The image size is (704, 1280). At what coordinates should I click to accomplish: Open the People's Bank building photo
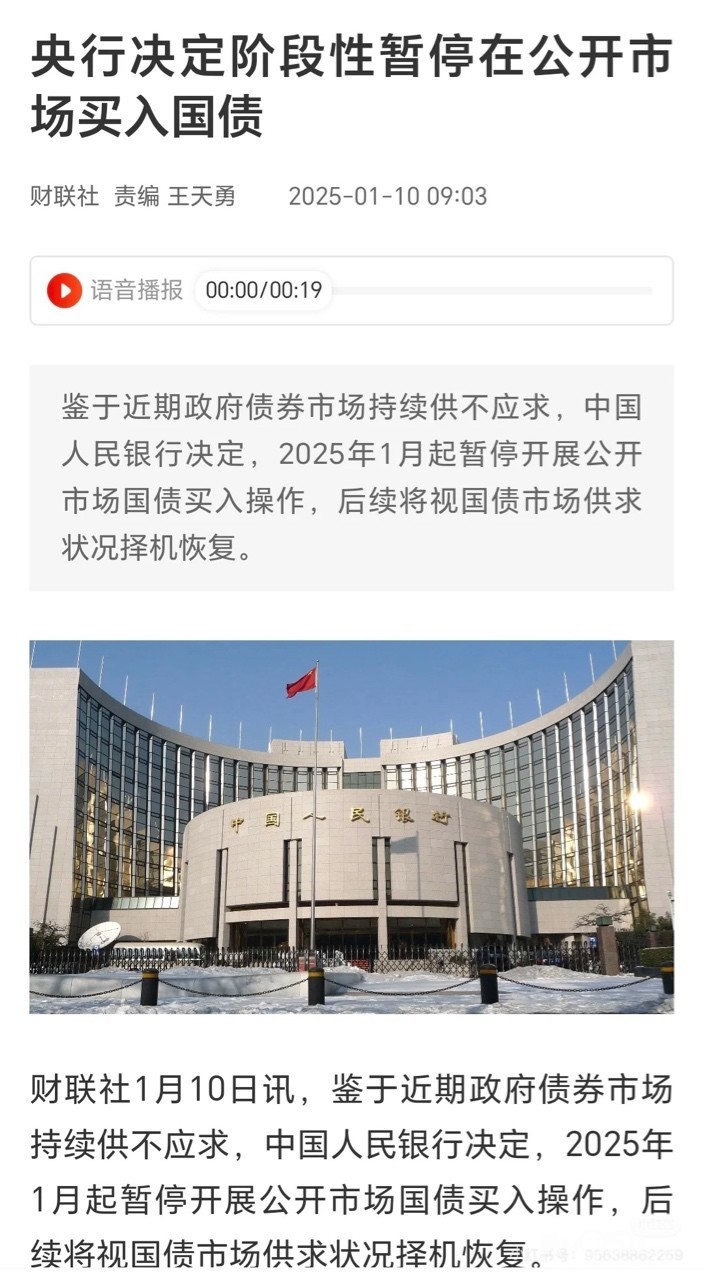point(351,826)
